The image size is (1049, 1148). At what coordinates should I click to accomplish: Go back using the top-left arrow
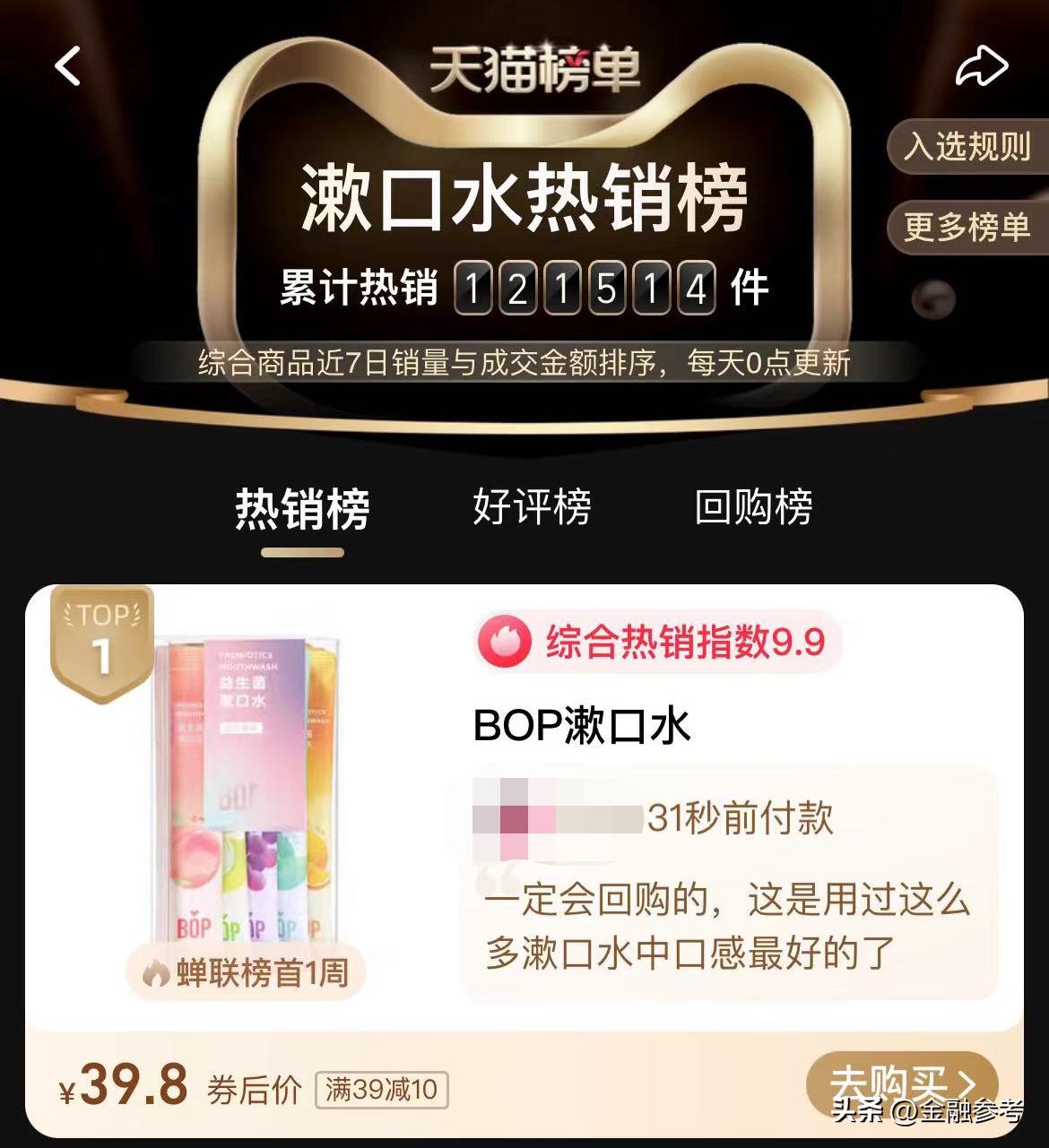coord(68,66)
